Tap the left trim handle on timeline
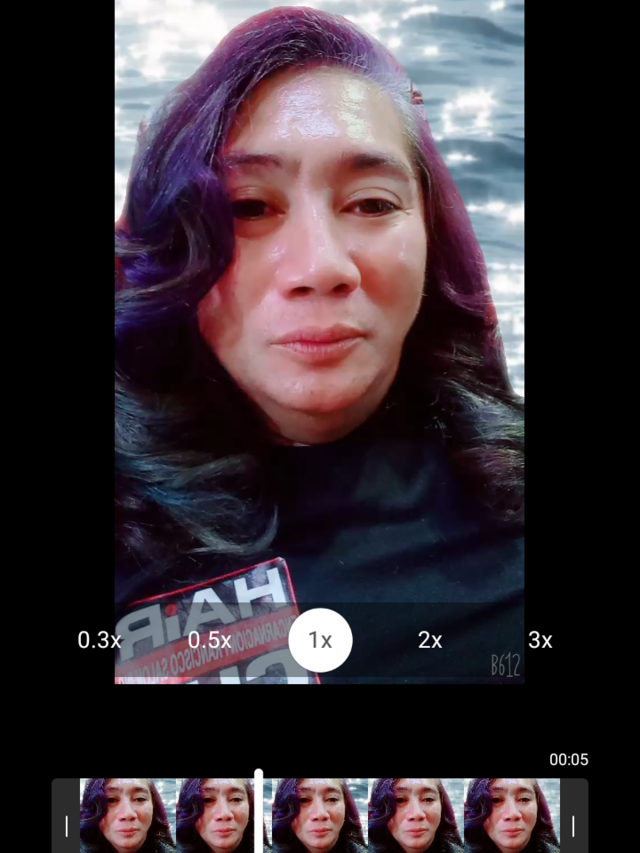This screenshot has height=853, width=640. (x=66, y=825)
